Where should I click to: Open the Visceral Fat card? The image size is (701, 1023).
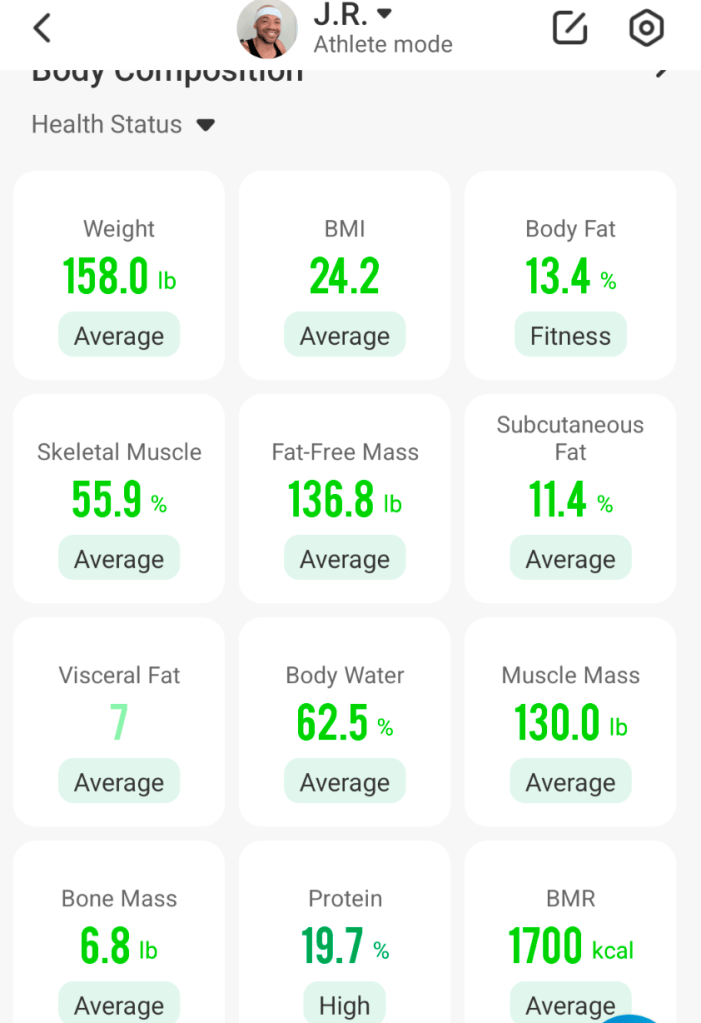pos(119,722)
